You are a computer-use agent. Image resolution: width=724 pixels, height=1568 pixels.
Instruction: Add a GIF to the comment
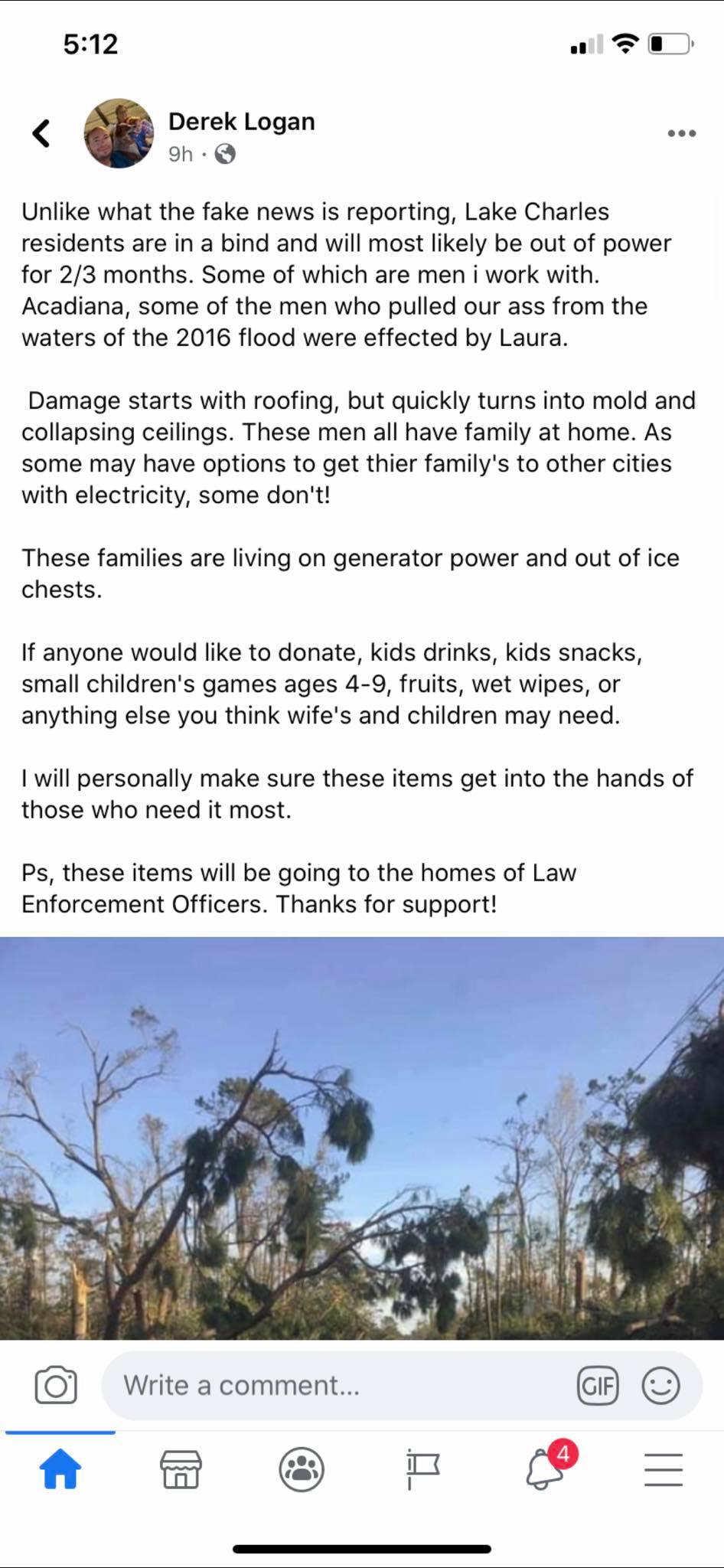point(598,1385)
